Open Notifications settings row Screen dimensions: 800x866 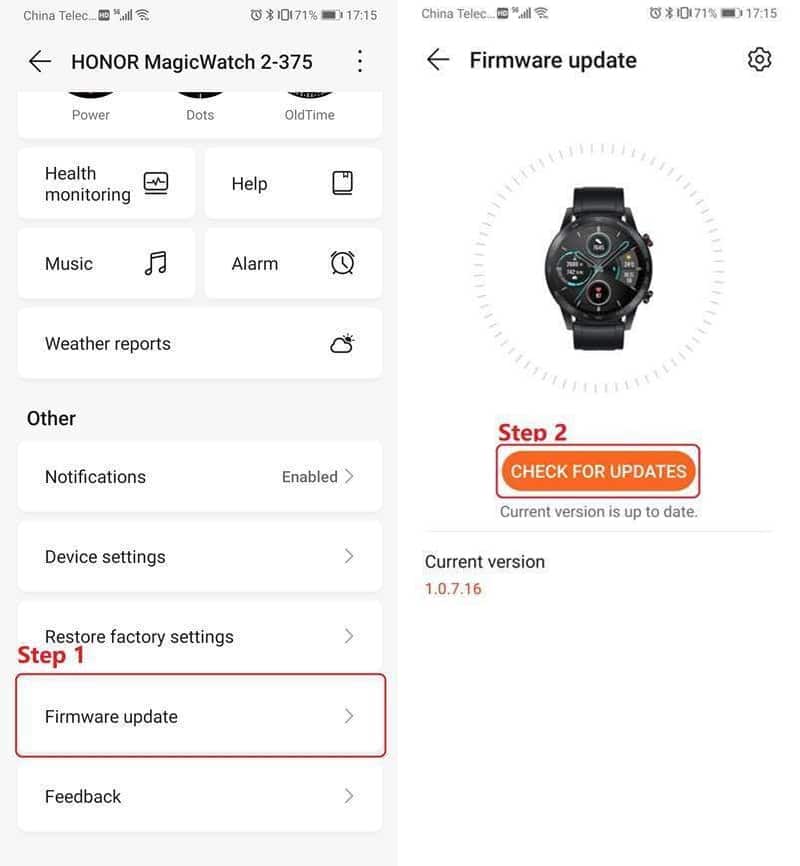pos(200,477)
